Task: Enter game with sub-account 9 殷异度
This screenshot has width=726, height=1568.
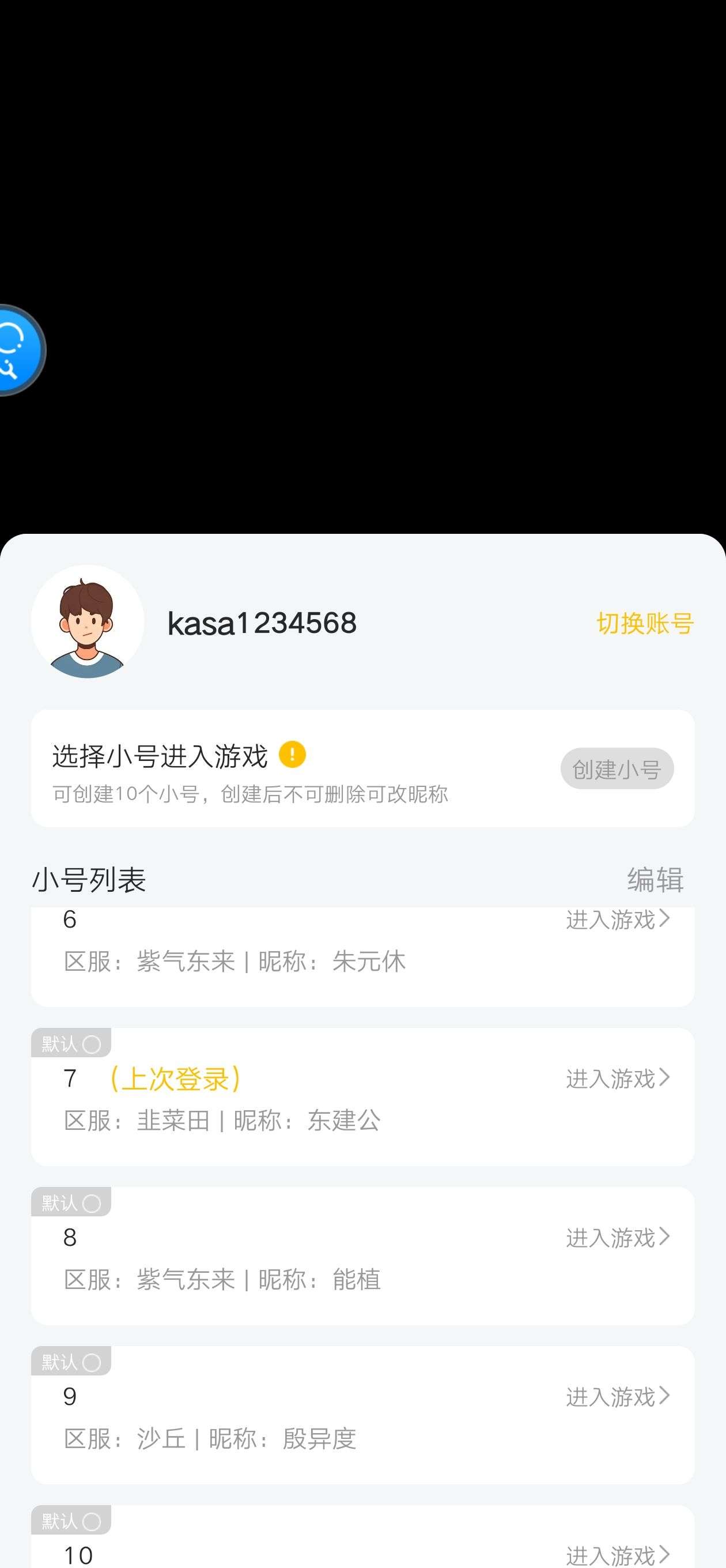Action: click(x=617, y=1396)
